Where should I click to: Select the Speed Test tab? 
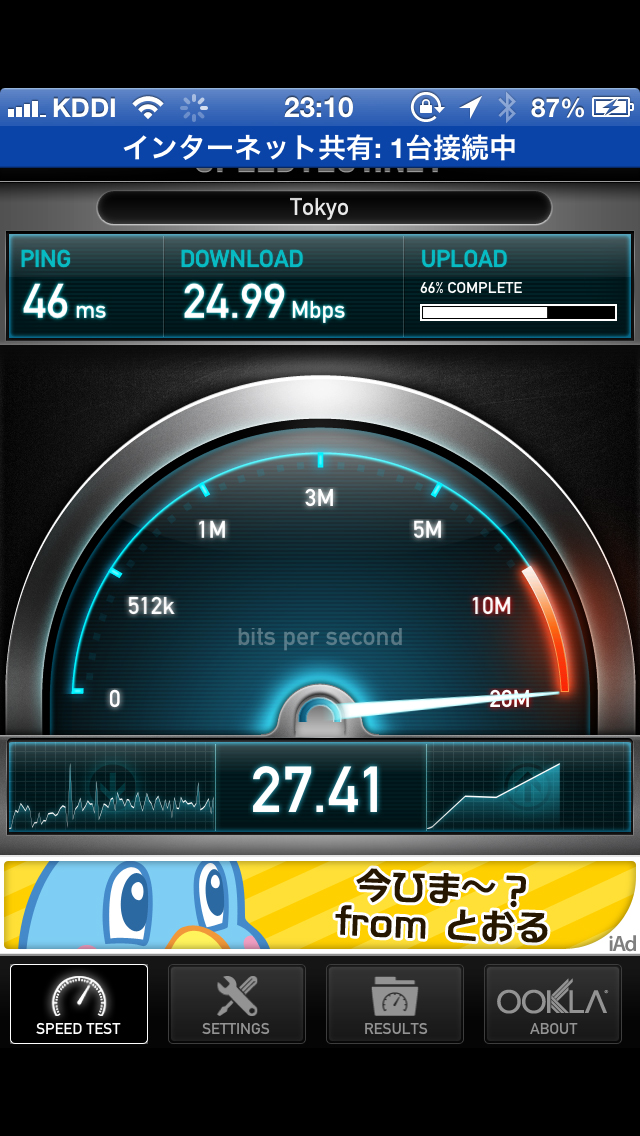pyautogui.click(x=79, y=1003)
